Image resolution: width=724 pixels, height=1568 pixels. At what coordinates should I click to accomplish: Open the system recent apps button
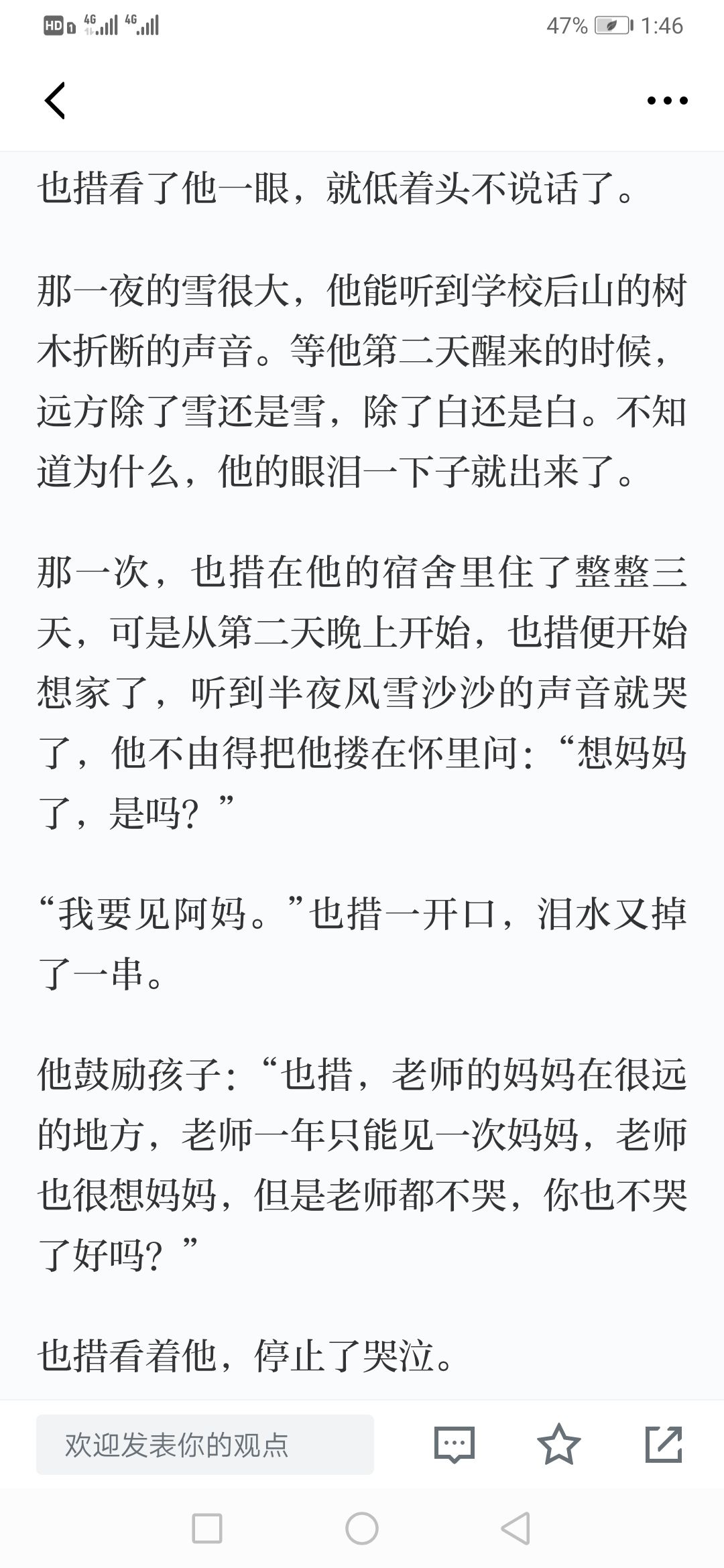(207, 1528)
